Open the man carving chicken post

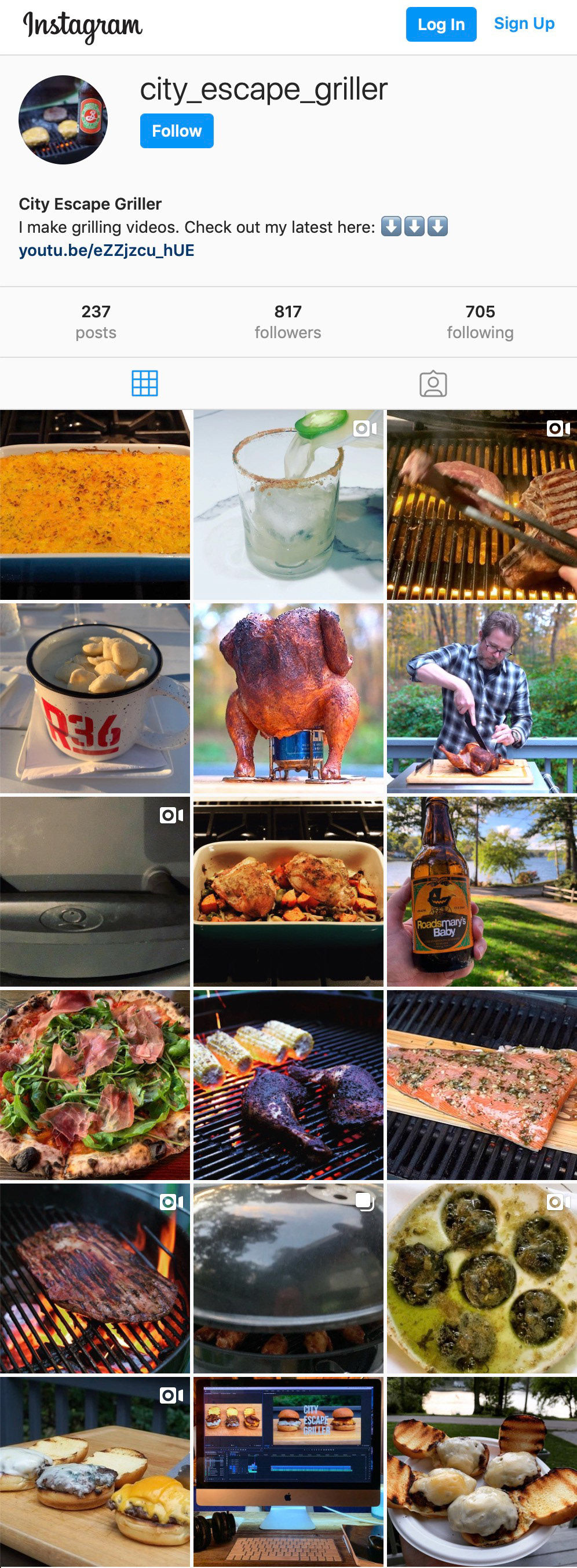click(x=481, y=698)
